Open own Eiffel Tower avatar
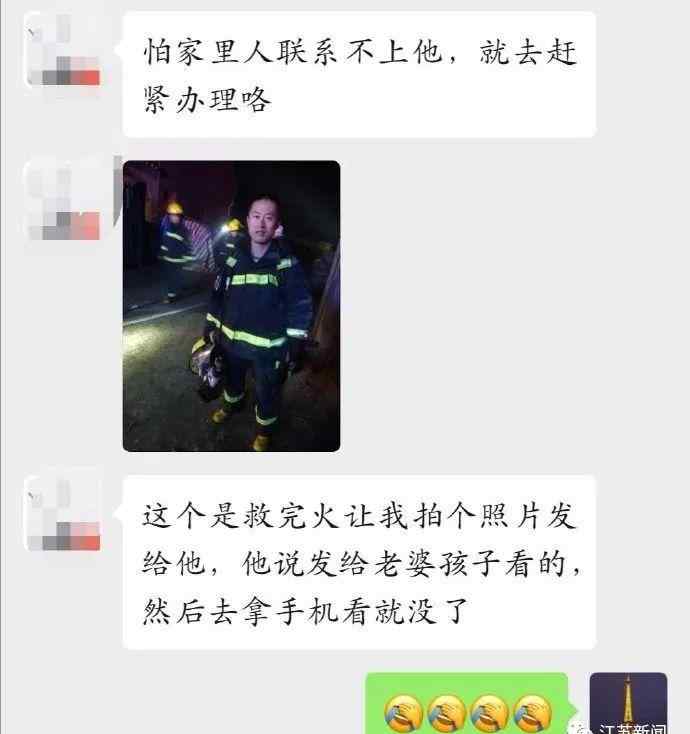 (627, 703)
